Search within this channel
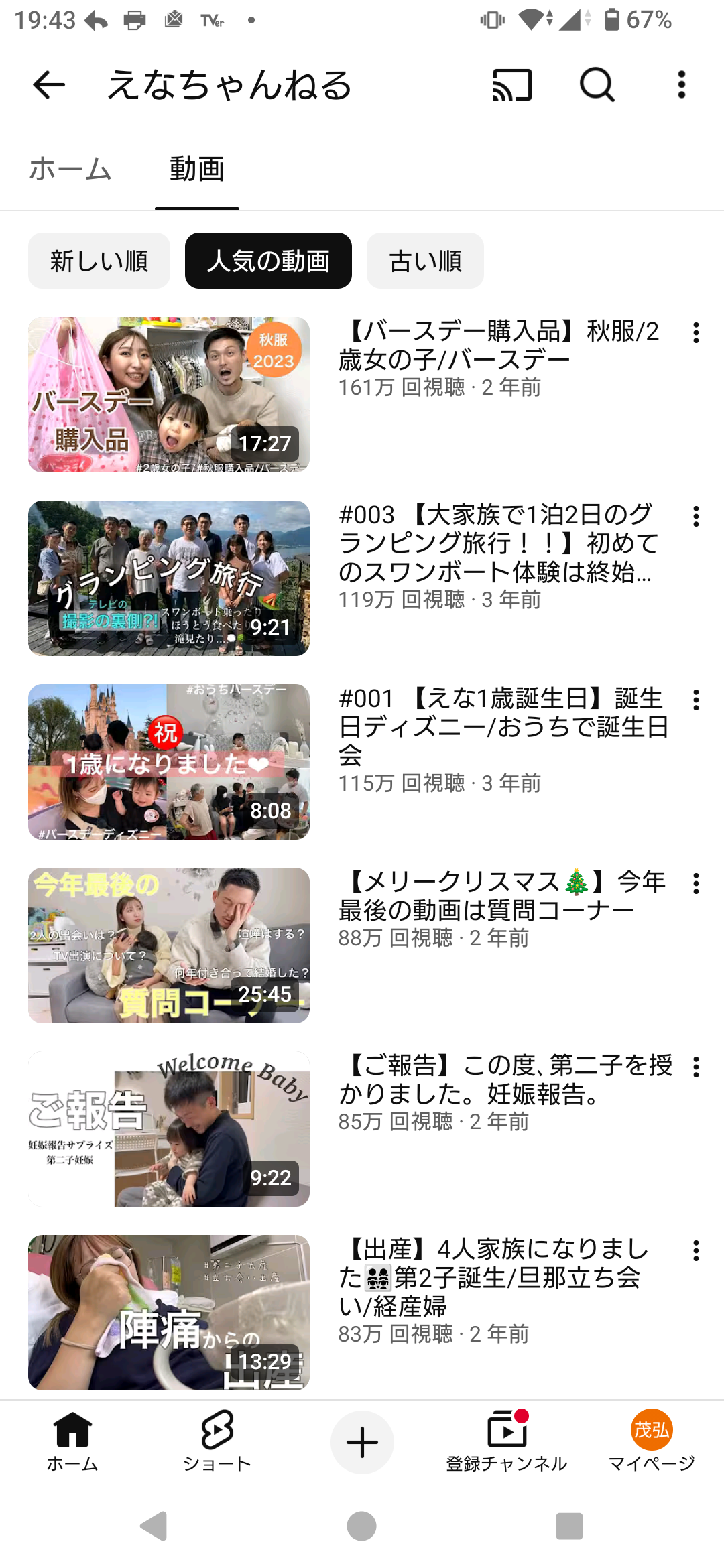 tap(597, 85)
